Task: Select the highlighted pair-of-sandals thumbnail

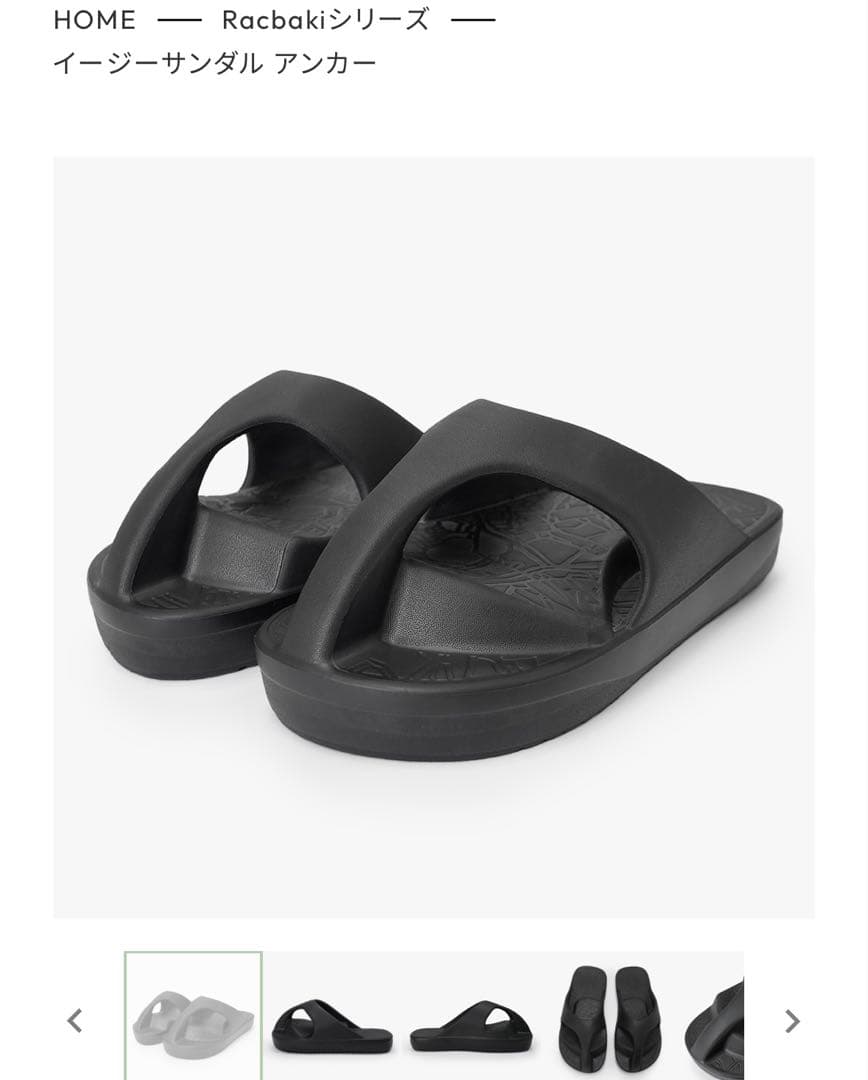Action: [x=193, y=1018]
